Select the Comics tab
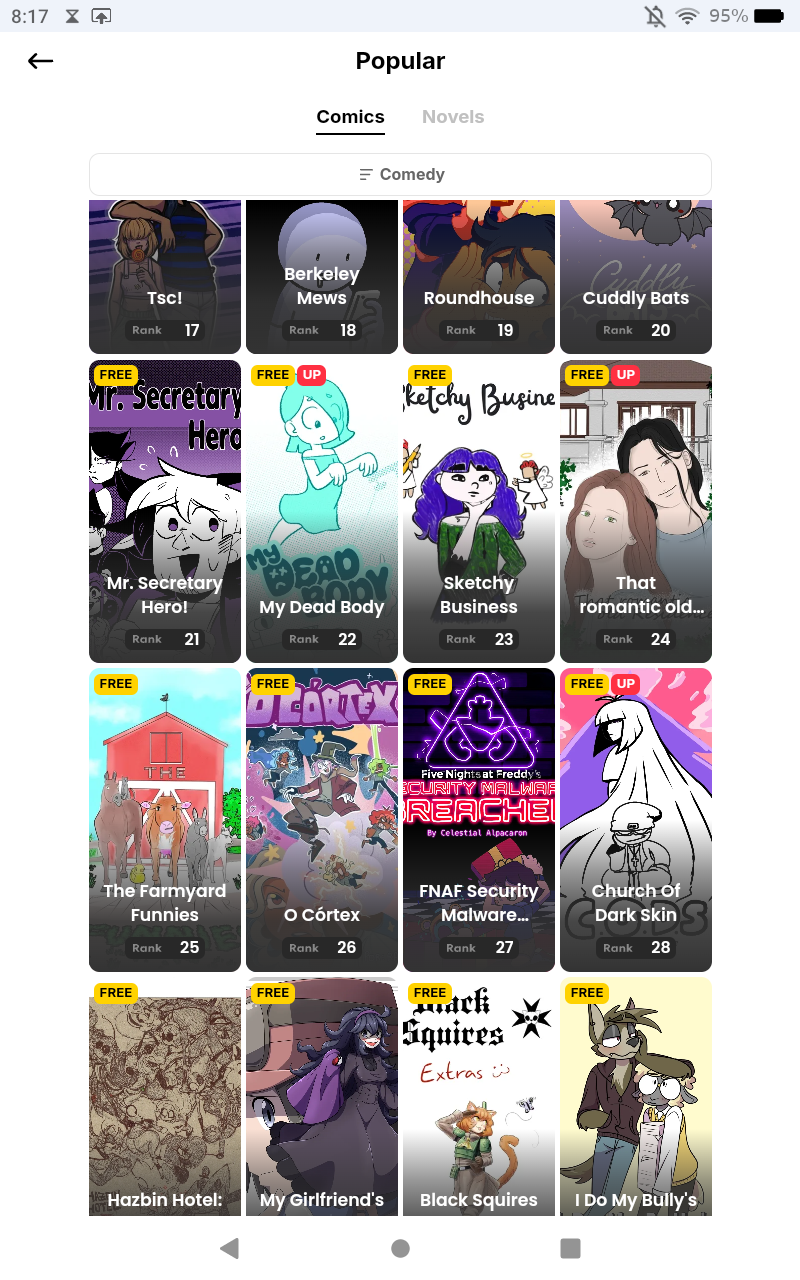Image resolution: width=800 pixels, height=1280 pixels. (350, 117)
